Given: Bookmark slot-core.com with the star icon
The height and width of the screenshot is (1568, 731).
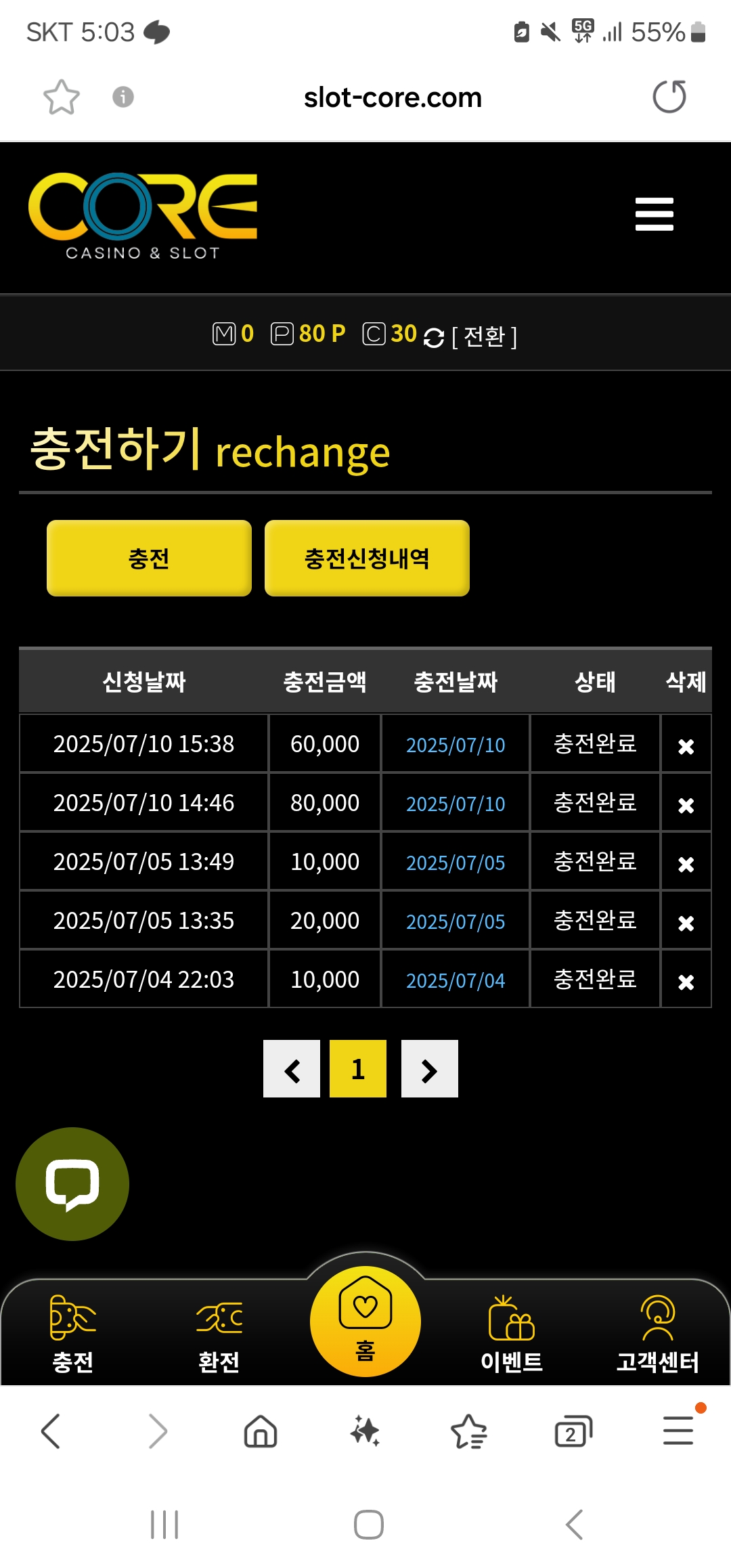Looking at the screenshot, I should pos(62,97).
